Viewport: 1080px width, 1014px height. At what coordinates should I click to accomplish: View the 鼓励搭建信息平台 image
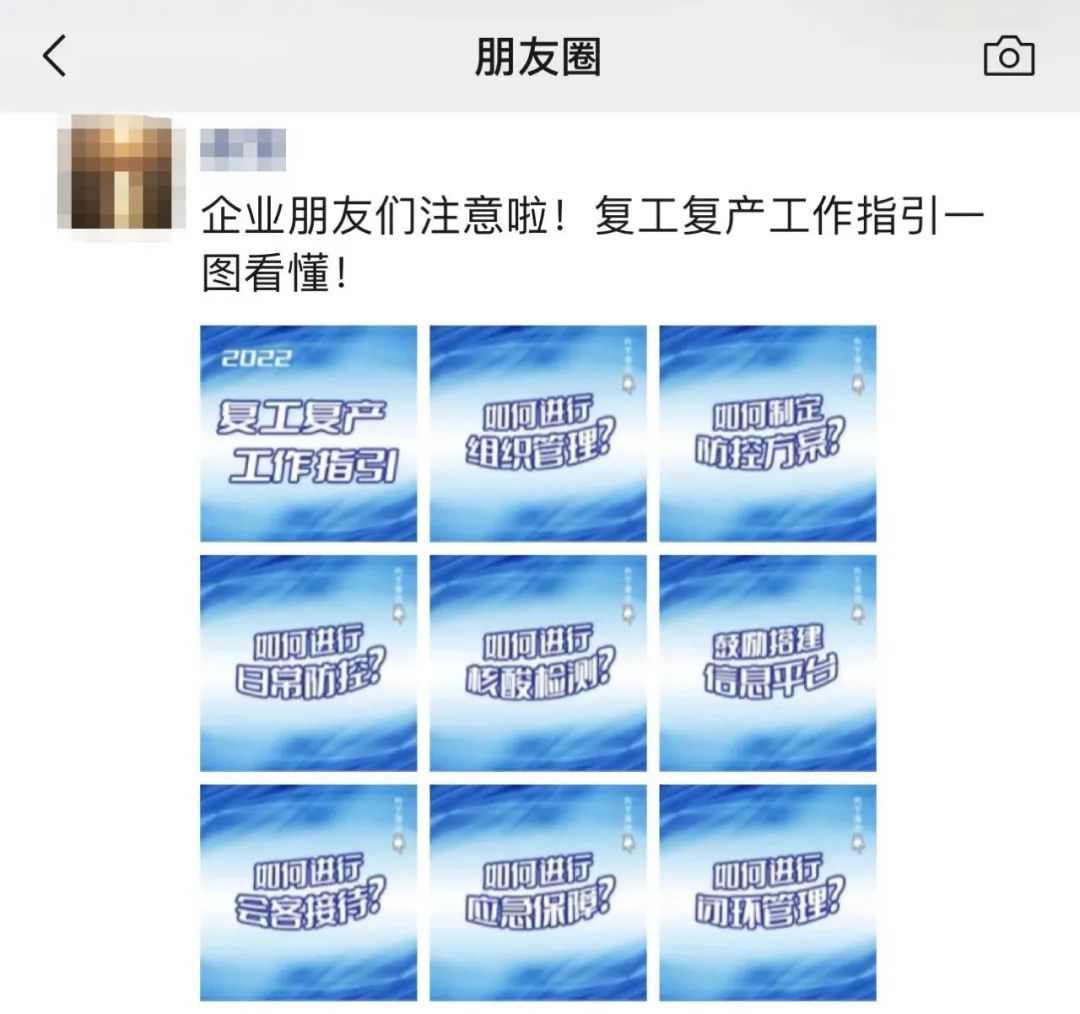(x=767, y=663)
